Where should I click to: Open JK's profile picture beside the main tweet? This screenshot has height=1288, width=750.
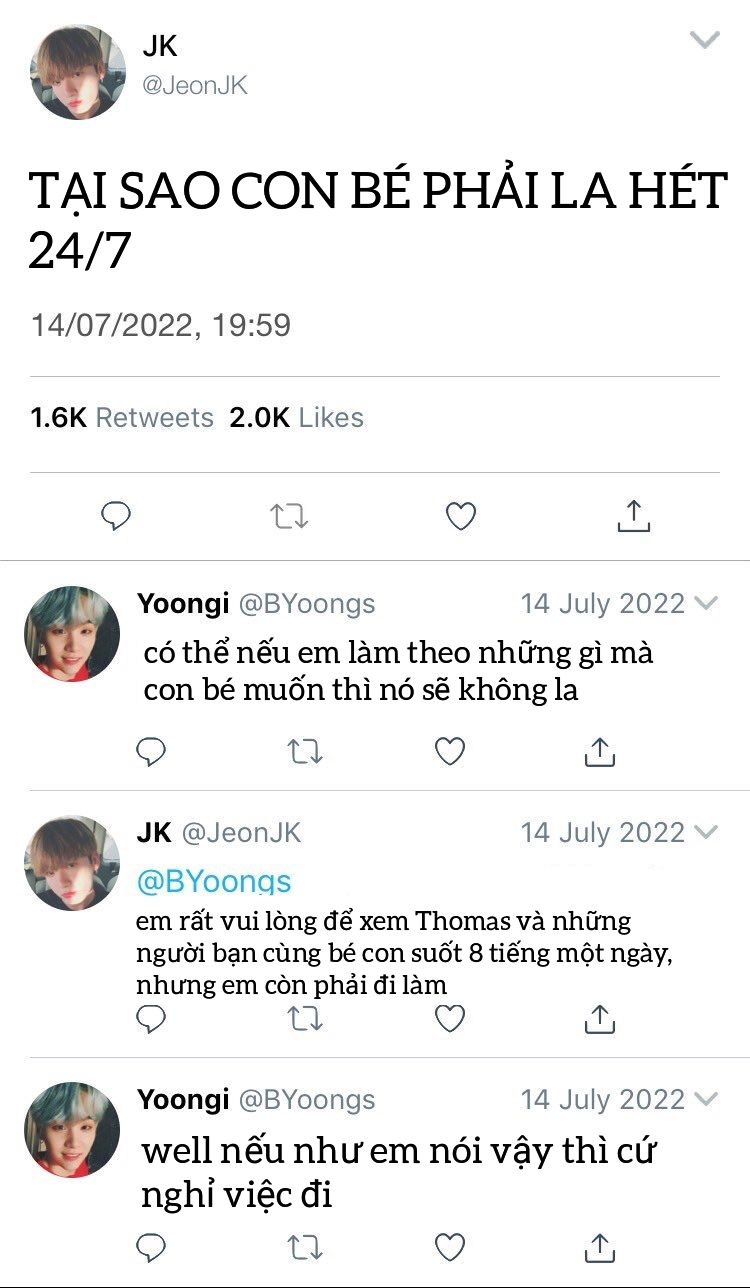click(78, 73)
